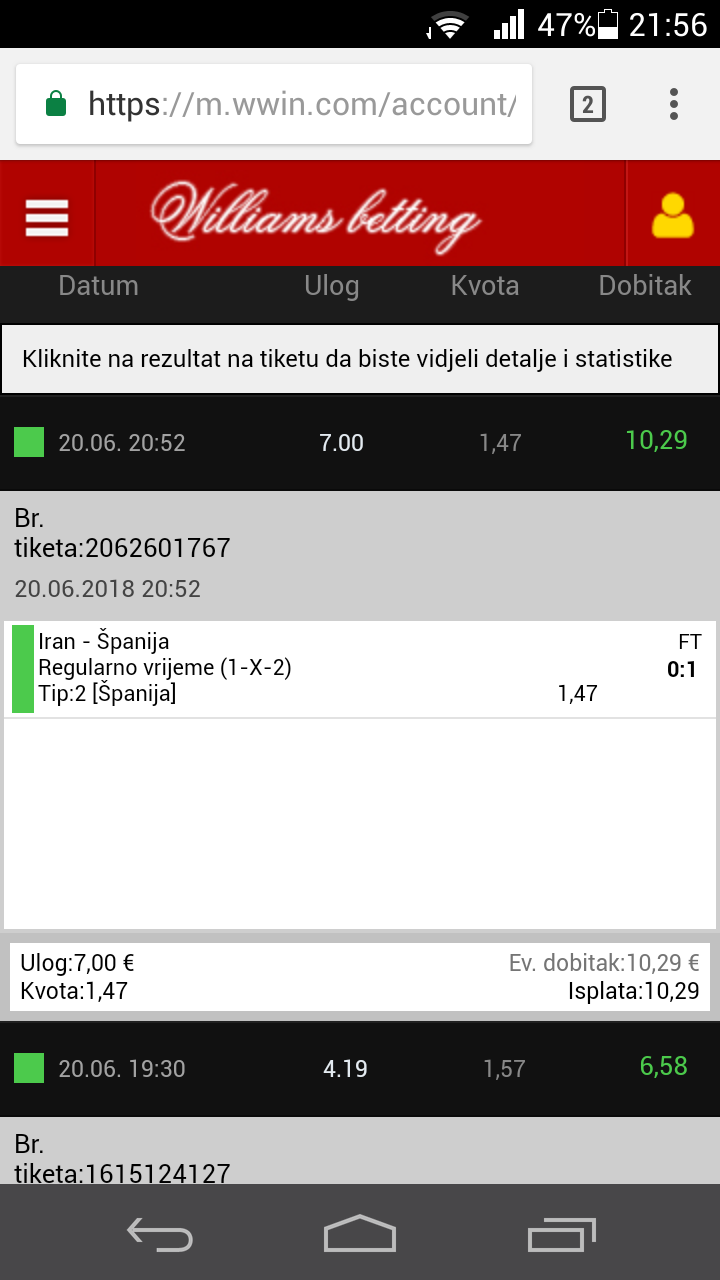Tap the browser URL address bar
Screen dimensions: 720x1280
274,104
